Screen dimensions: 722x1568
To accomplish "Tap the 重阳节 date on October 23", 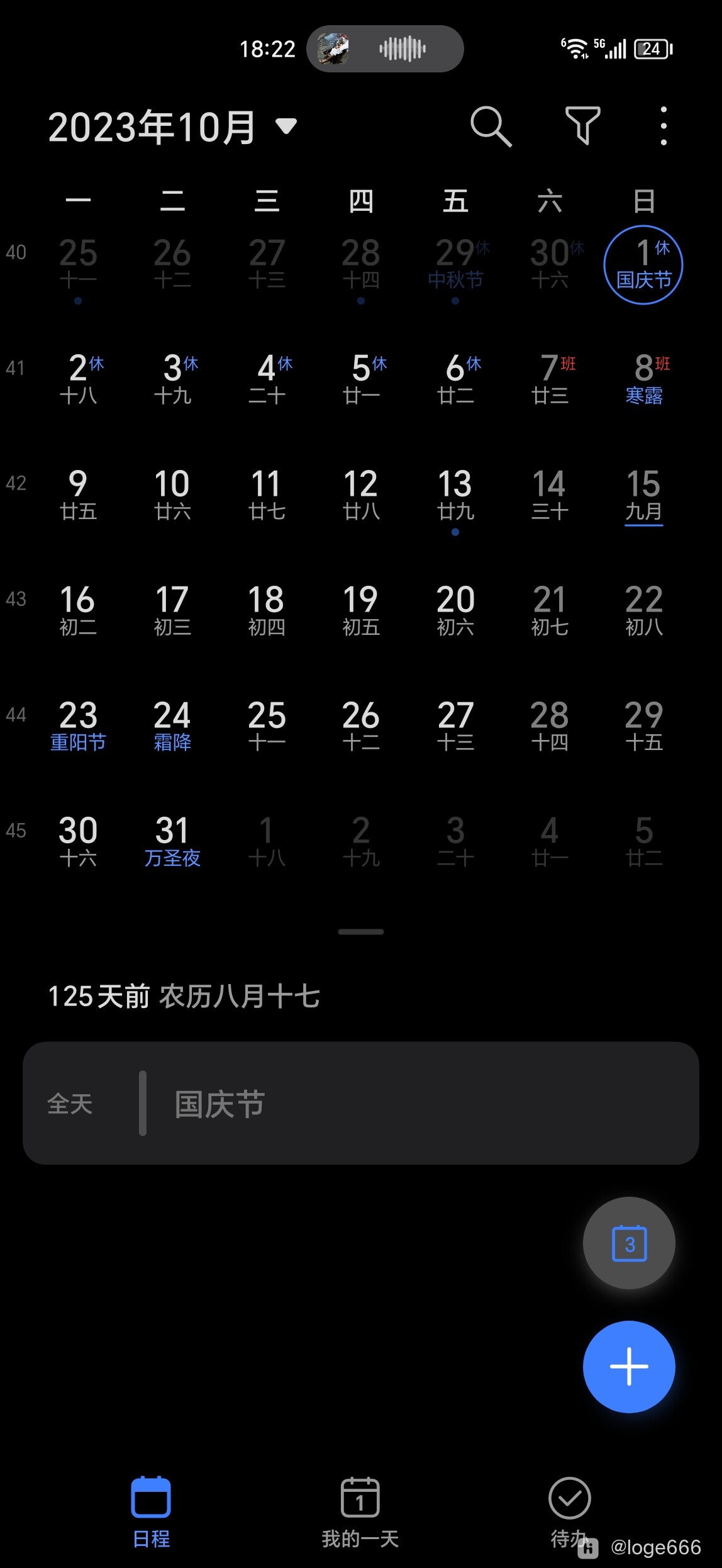I will 78,725.
